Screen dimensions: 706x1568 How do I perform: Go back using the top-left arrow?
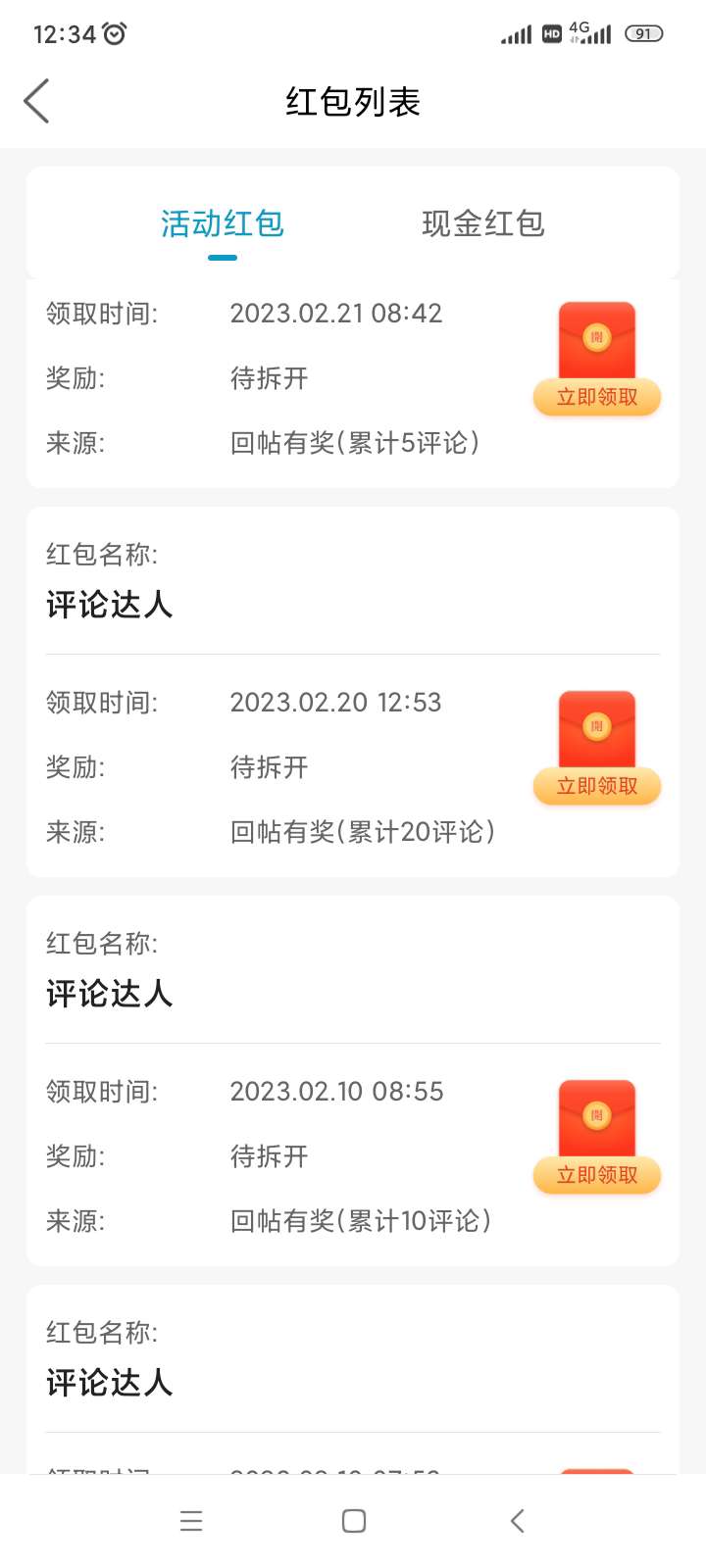(x=36, y=101)
